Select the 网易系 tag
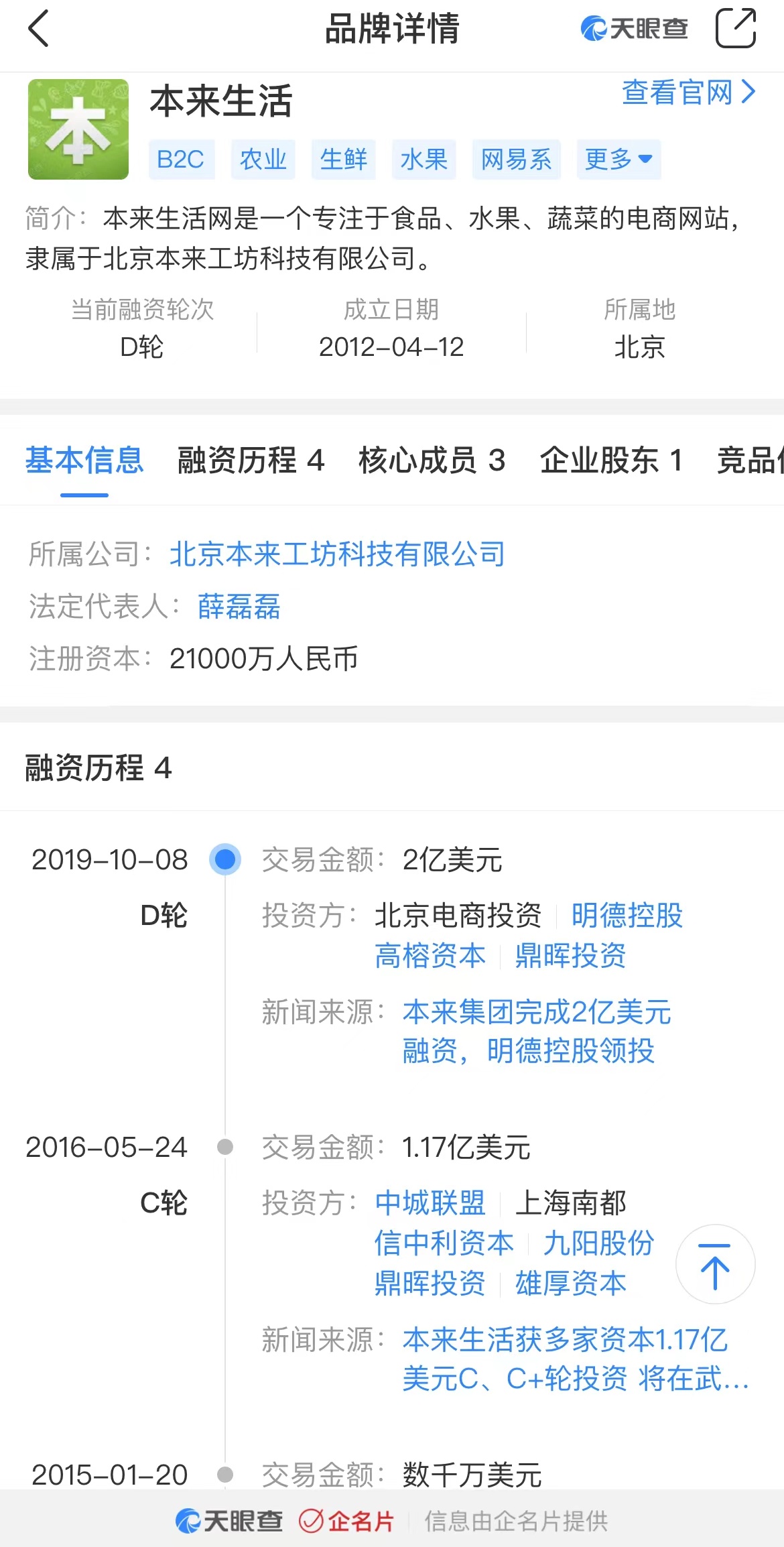This screenshot has width=784, height=1547. 516,160
